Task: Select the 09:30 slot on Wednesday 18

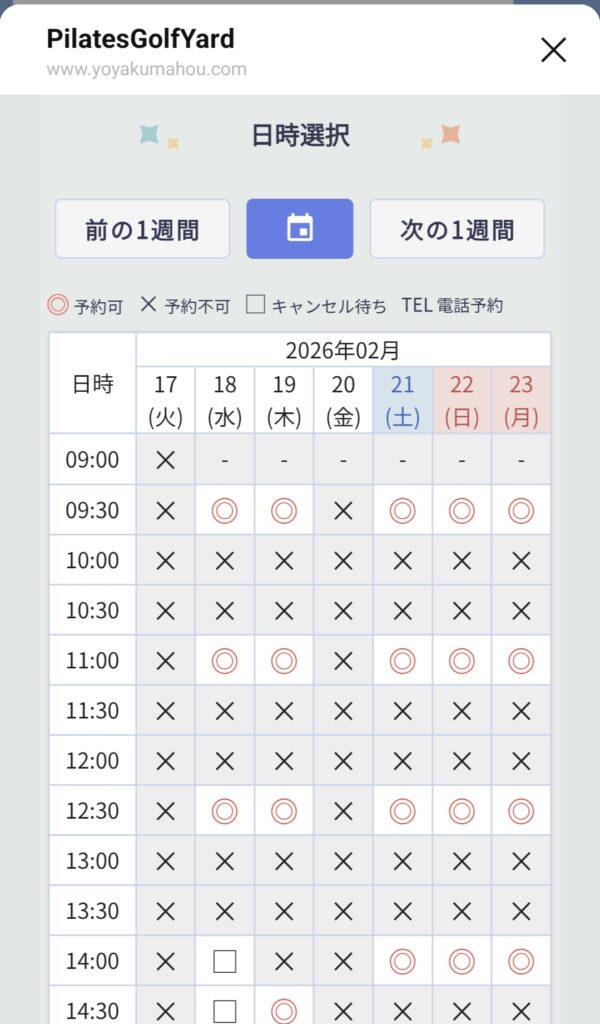Action: click(x=225, y=510)
